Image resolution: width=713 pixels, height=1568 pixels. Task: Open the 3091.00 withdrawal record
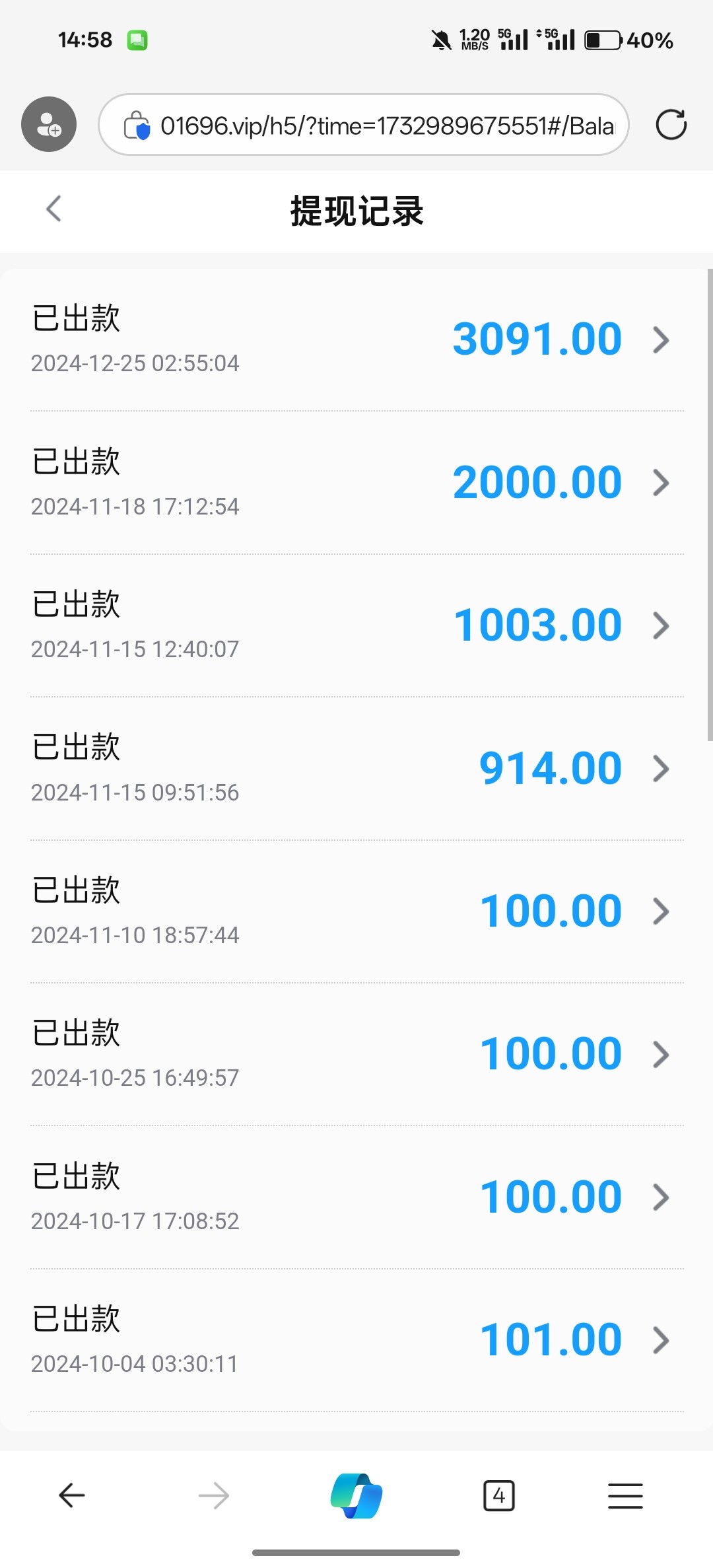pyautogui.click(x=356, y=339)
